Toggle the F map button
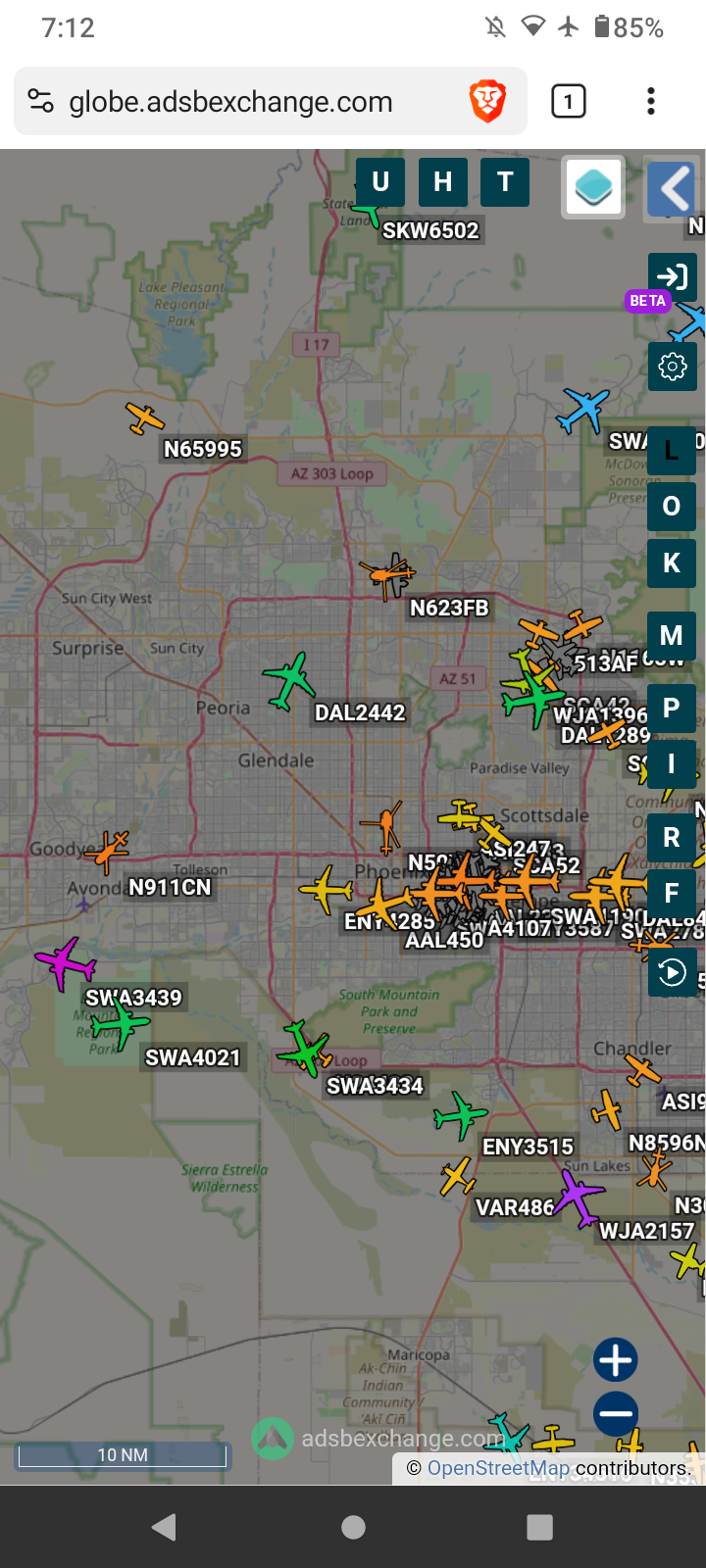This screenshot has height=1568, width=706. [x=672, y=894]
